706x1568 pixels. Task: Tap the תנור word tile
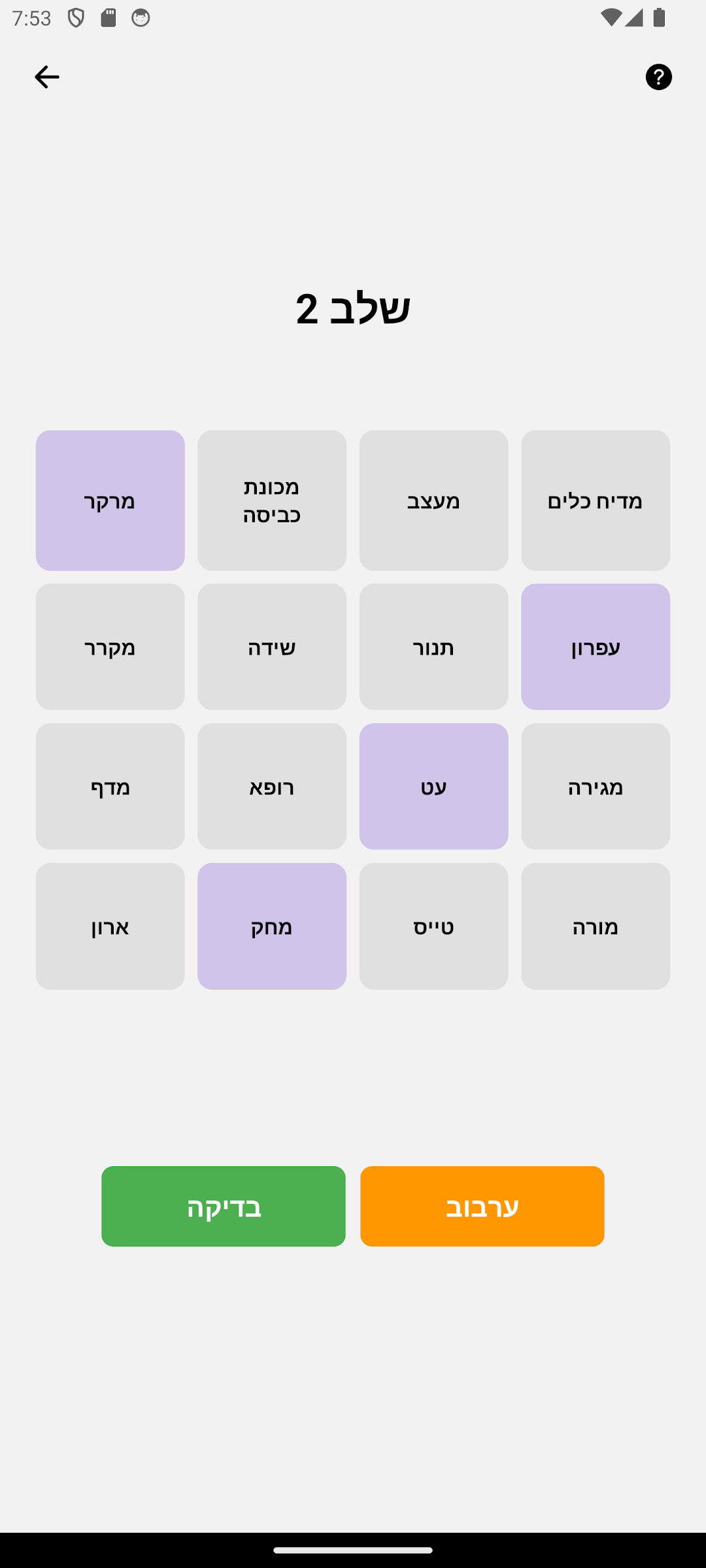point(433,647)
